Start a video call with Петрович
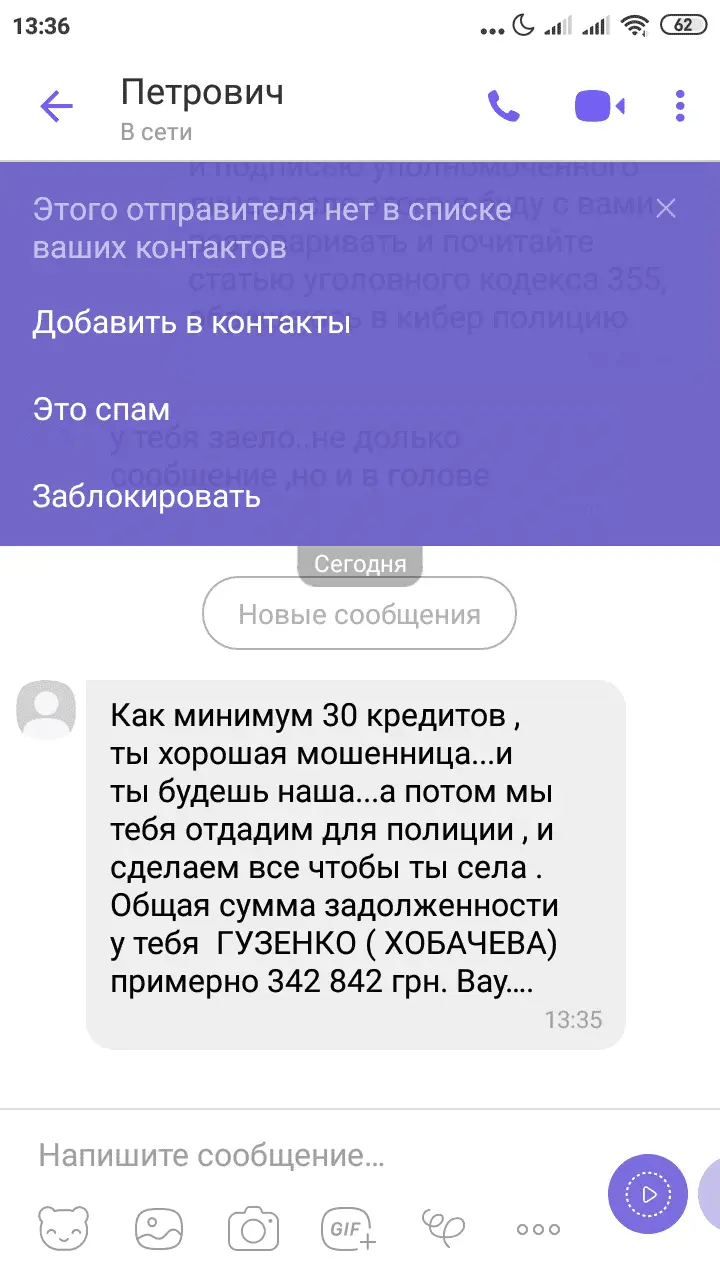 coord(599,106)
